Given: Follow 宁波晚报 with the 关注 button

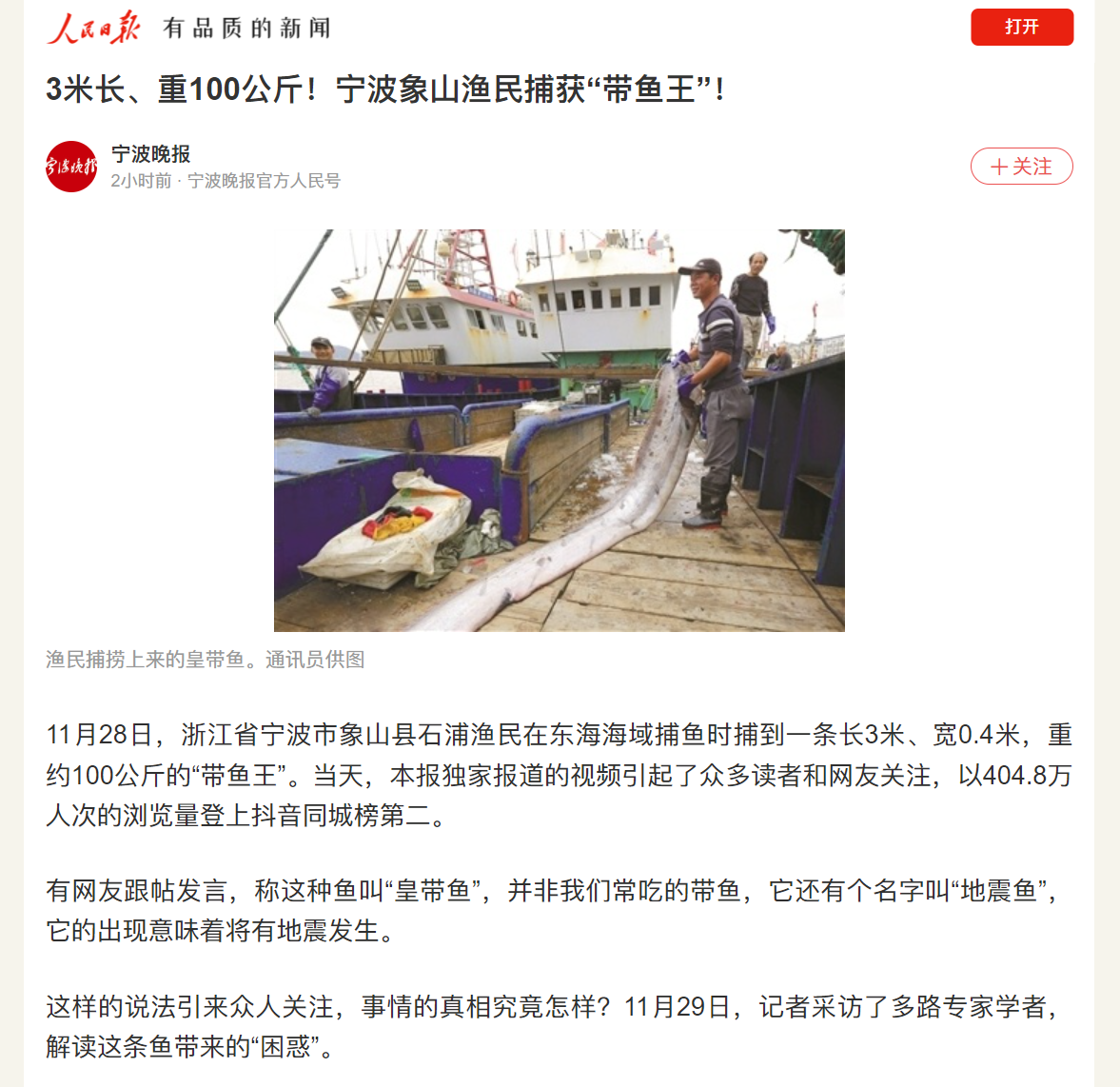Looking at the screenshot, I should [1021, 167].
